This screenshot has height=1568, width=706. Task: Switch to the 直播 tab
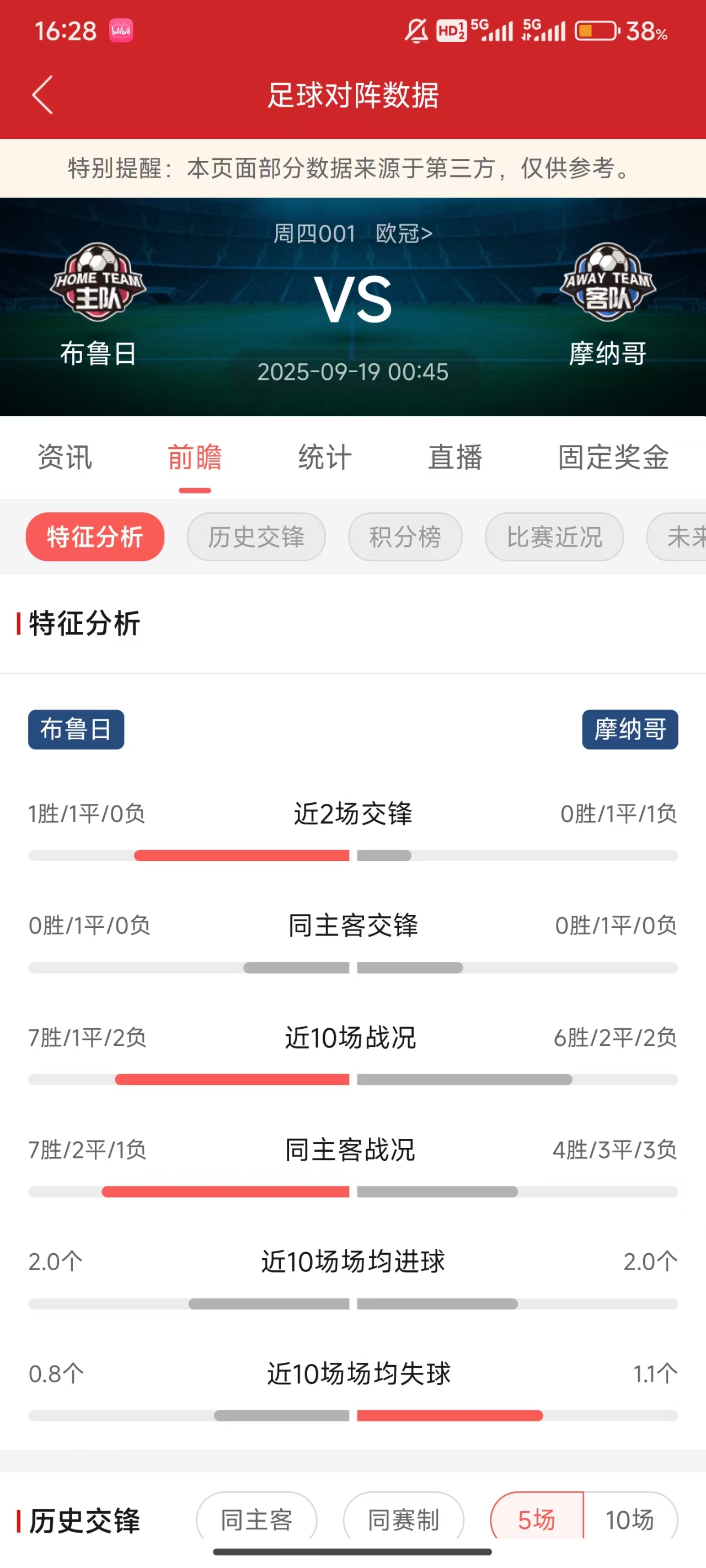click(455, 457)
